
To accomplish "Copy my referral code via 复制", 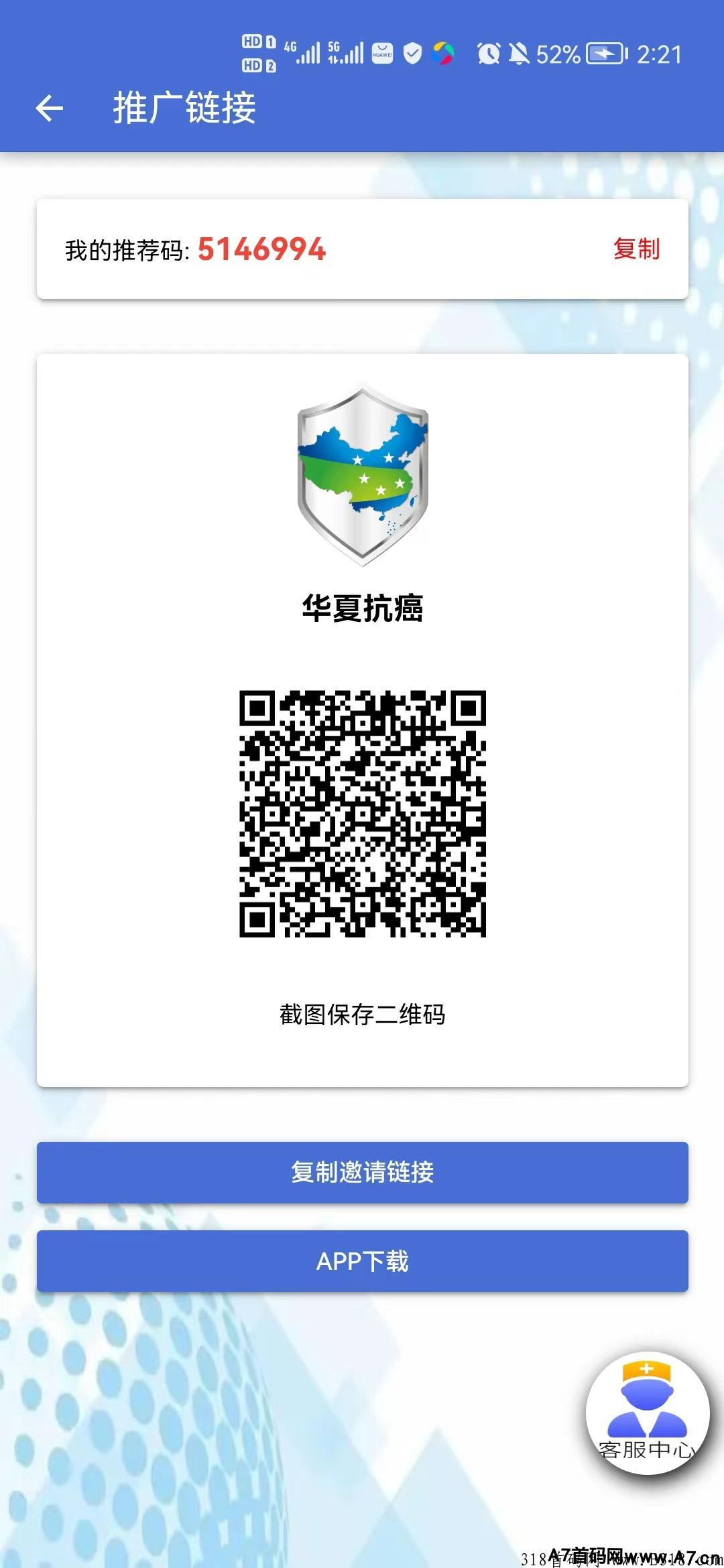I will coord(636,249).
